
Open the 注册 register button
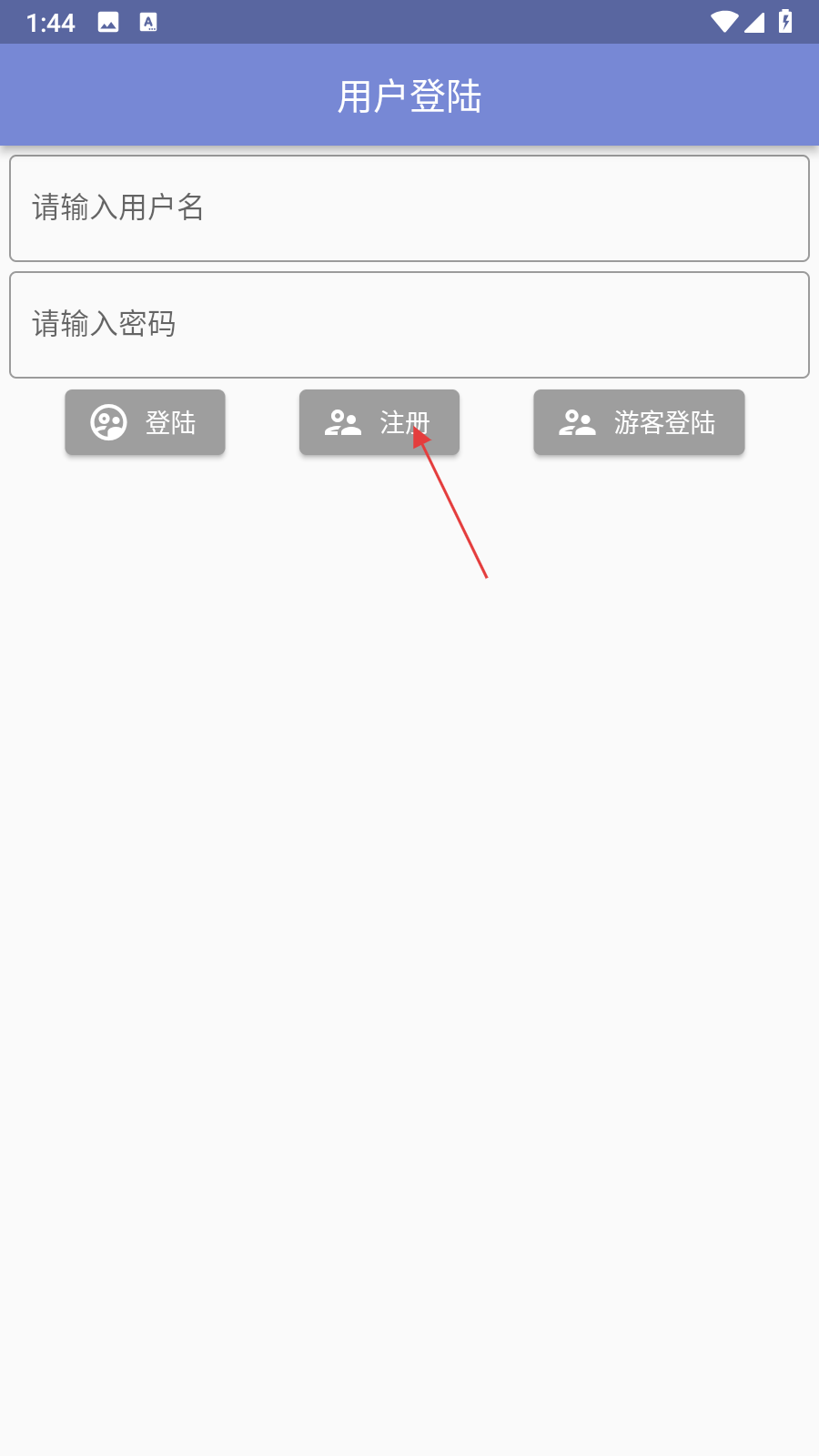click(379, 422)
